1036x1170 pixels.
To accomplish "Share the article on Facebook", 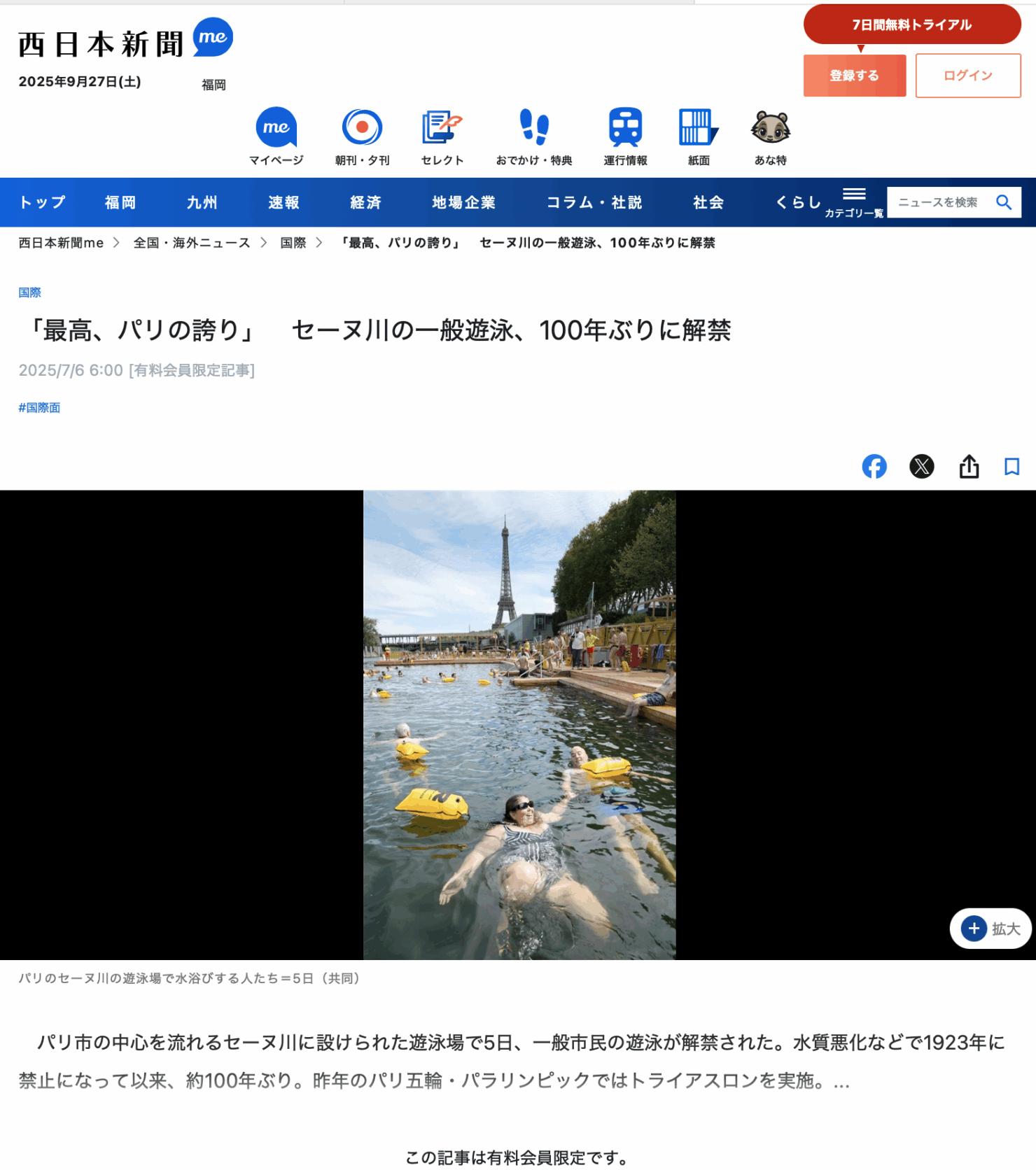I will click(874, 466).
